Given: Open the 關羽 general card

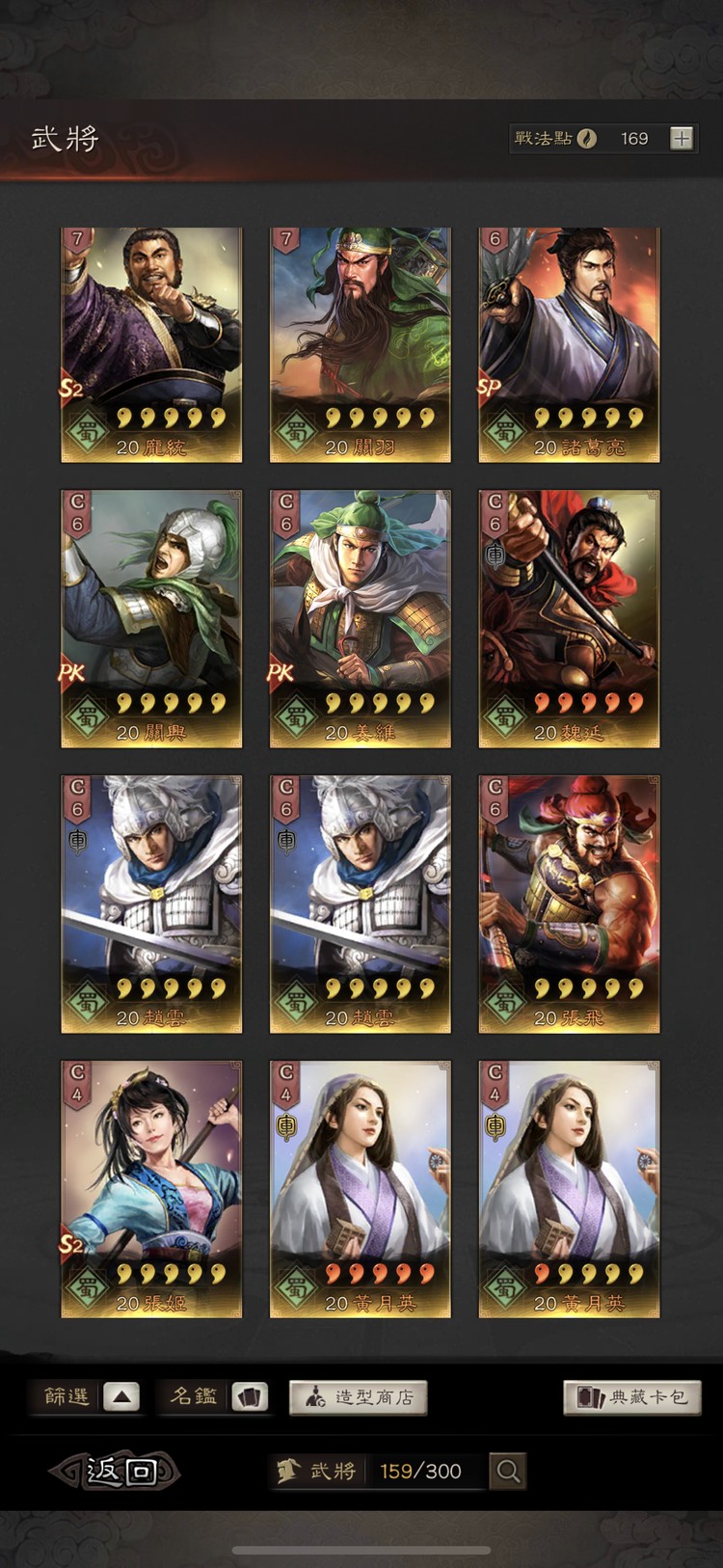Looking at the screenshot, I should click(x=360, y=344).
